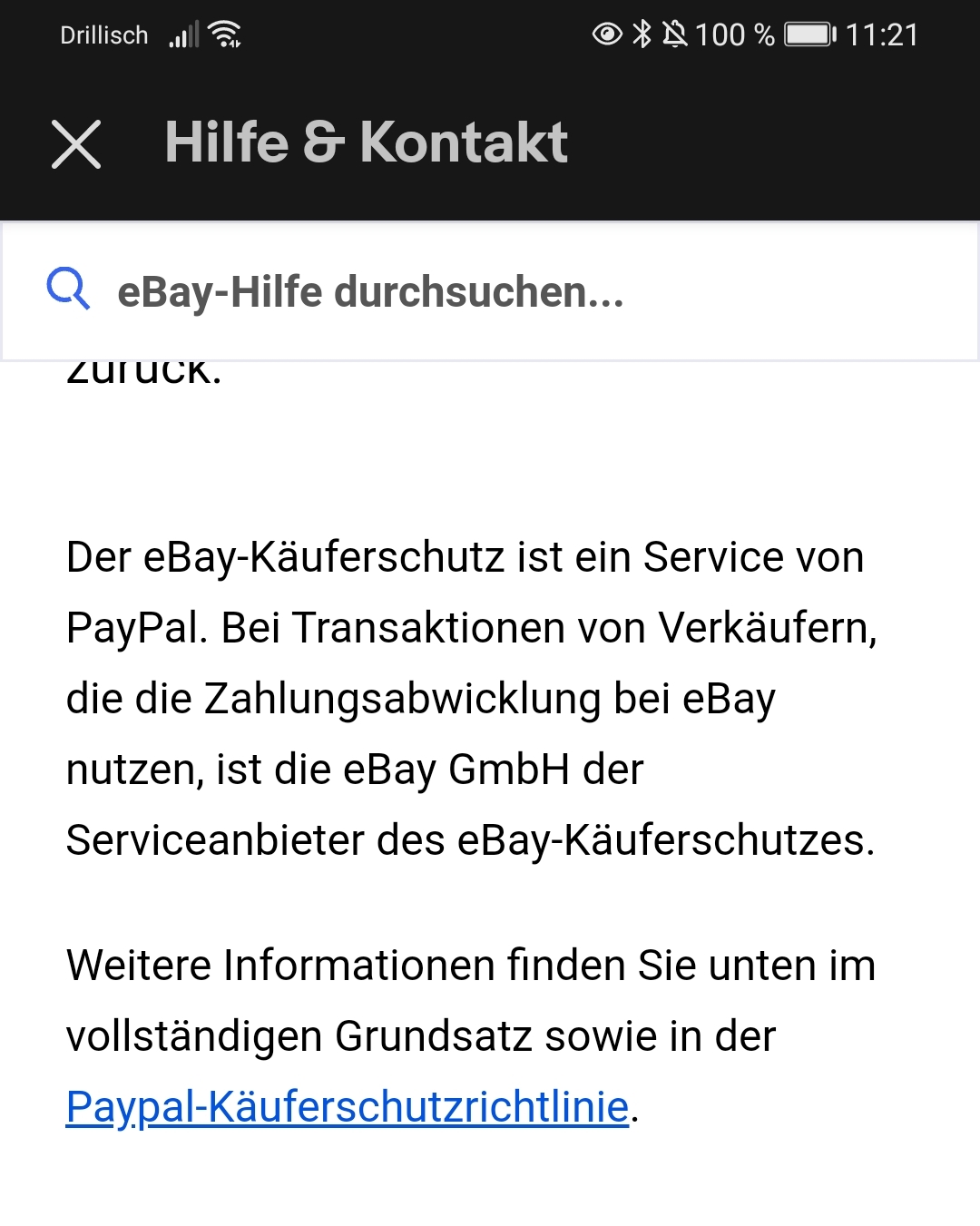Viewport: 980px width, 1226px height.
Task: Select the magnifying glass search icon
Action: click(66, 289)
